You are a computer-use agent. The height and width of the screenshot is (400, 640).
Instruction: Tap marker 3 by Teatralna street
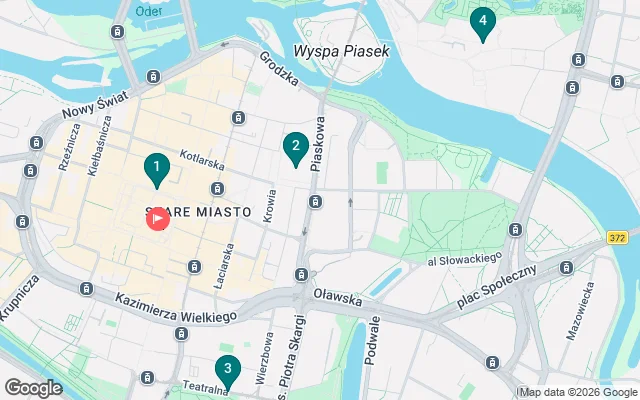228,371
